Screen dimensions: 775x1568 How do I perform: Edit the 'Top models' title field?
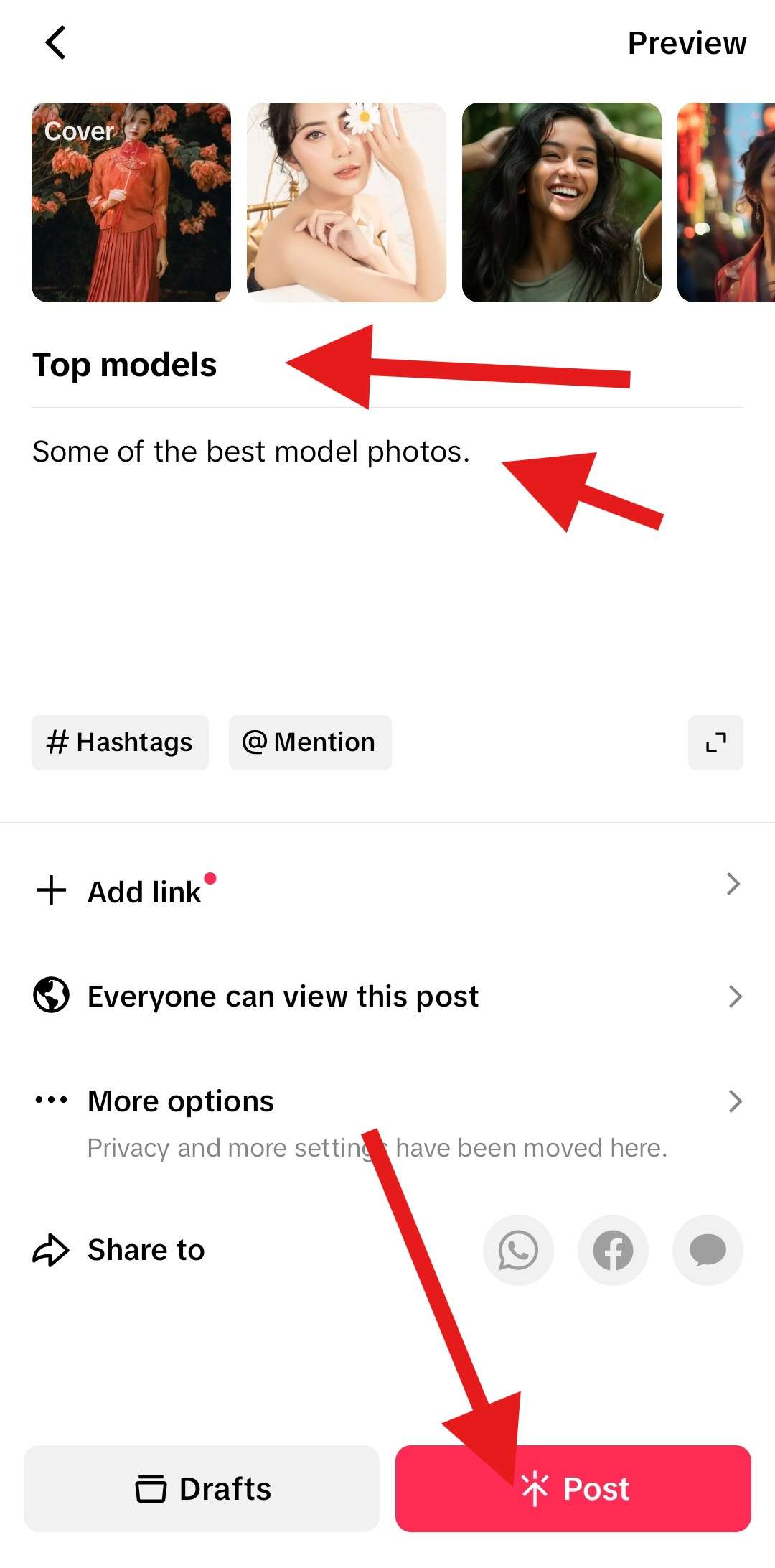click(x=125, y=365)
